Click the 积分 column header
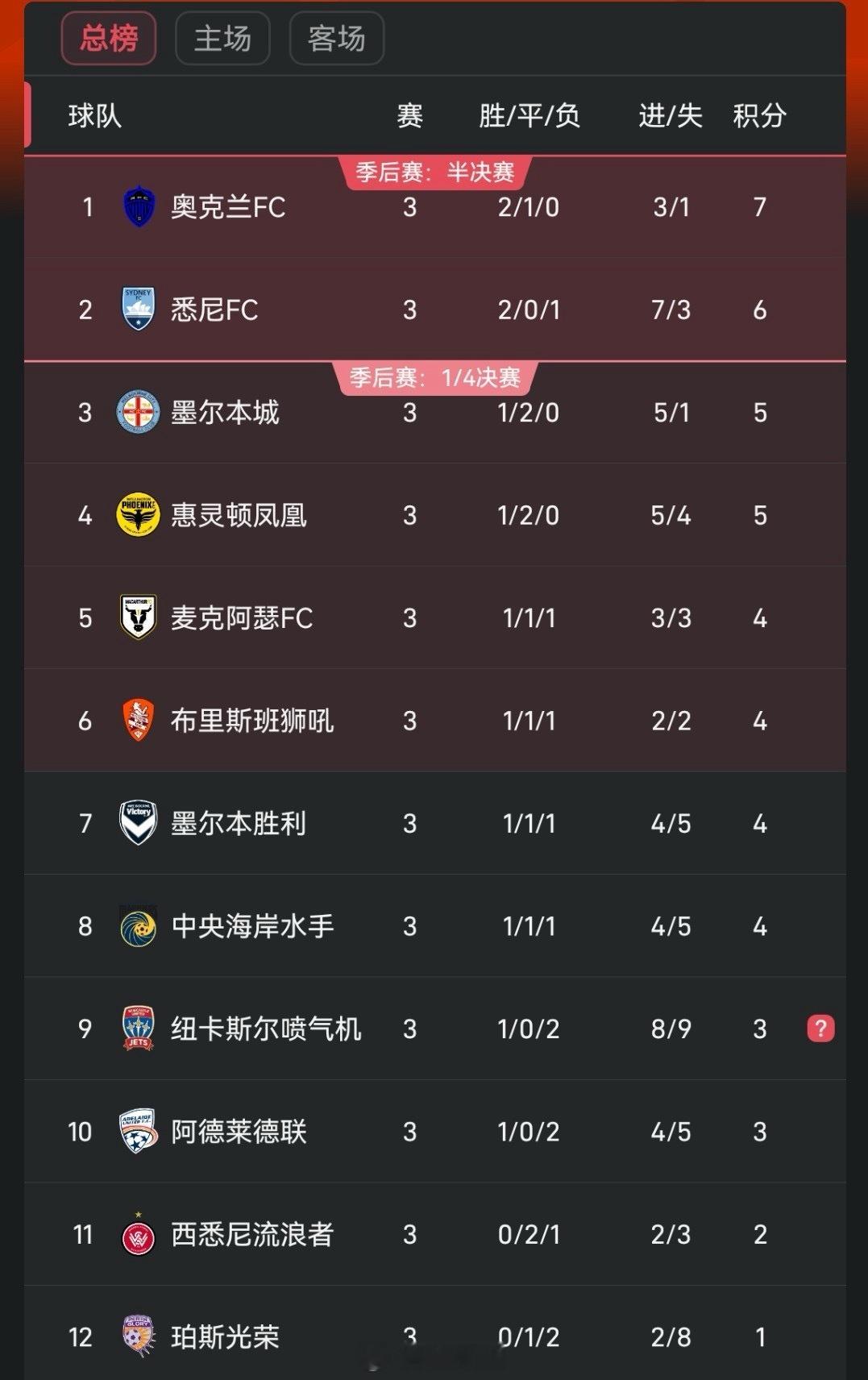 758,116
